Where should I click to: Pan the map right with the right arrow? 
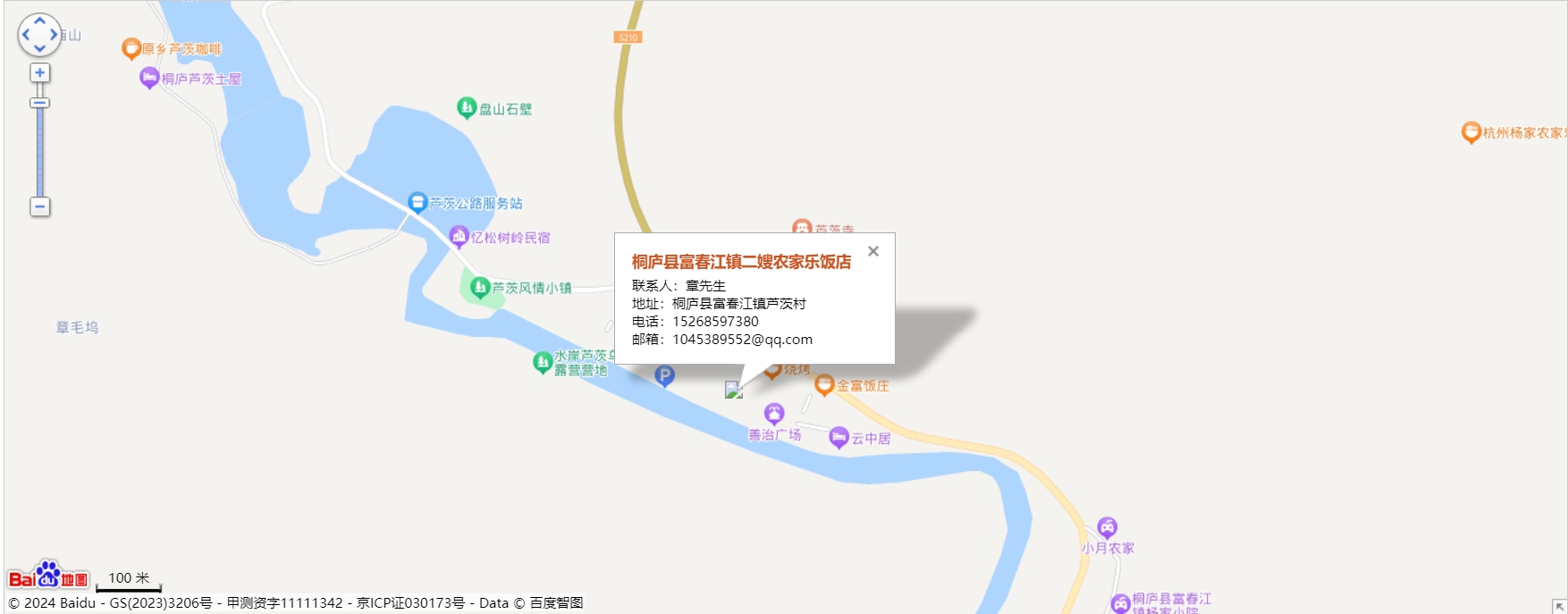54,35
